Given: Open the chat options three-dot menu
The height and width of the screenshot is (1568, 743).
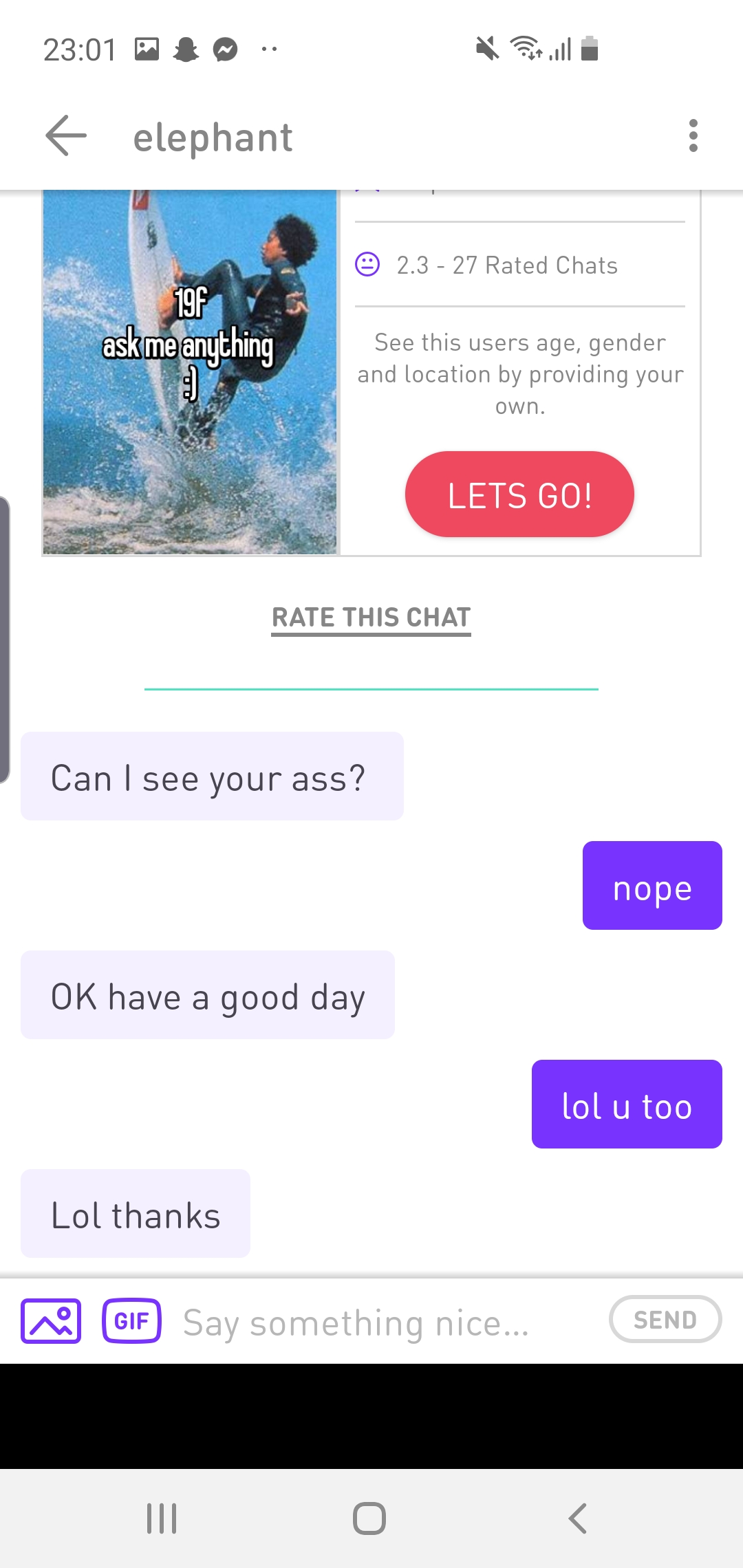Looking at the screenshot, I should click(693, 136).
